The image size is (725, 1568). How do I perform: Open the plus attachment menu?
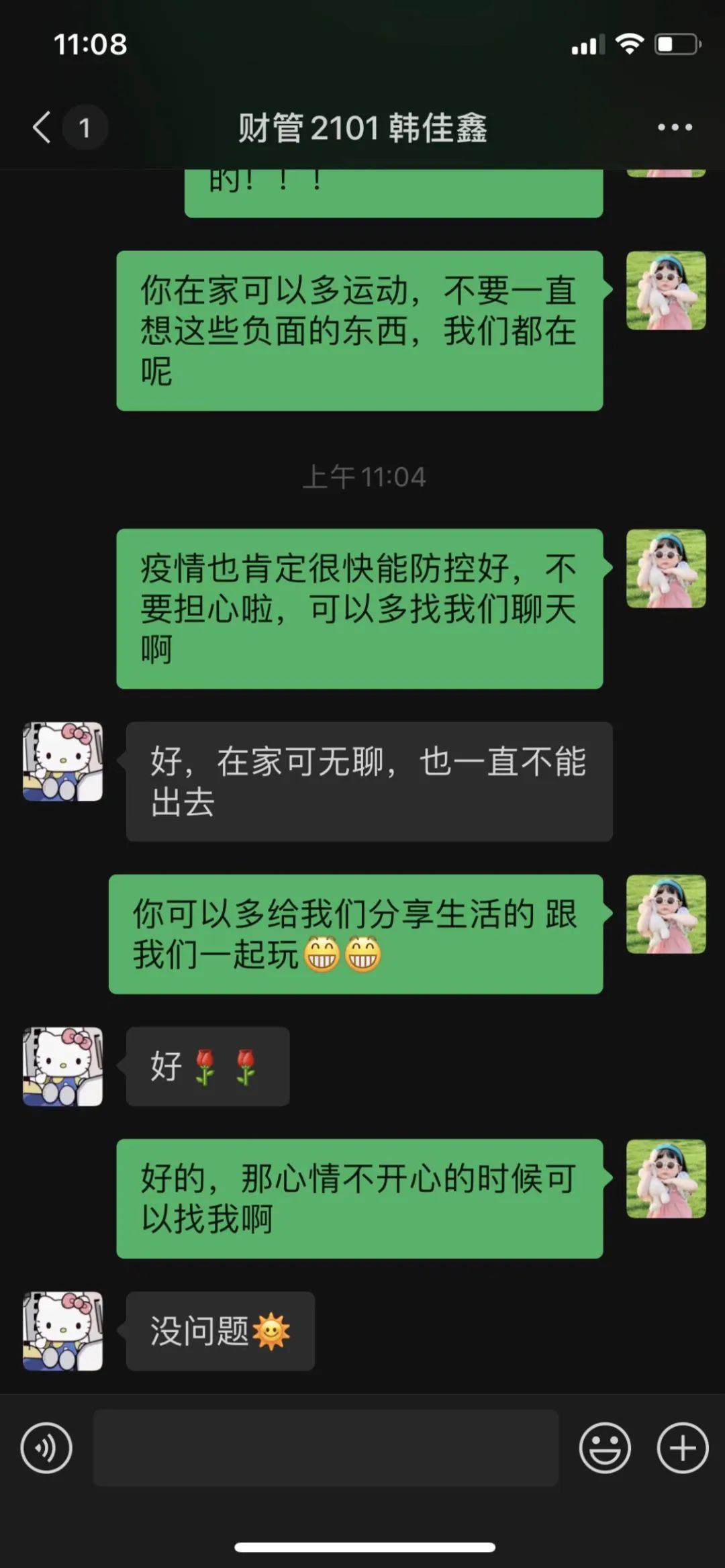coord(682,1448)
